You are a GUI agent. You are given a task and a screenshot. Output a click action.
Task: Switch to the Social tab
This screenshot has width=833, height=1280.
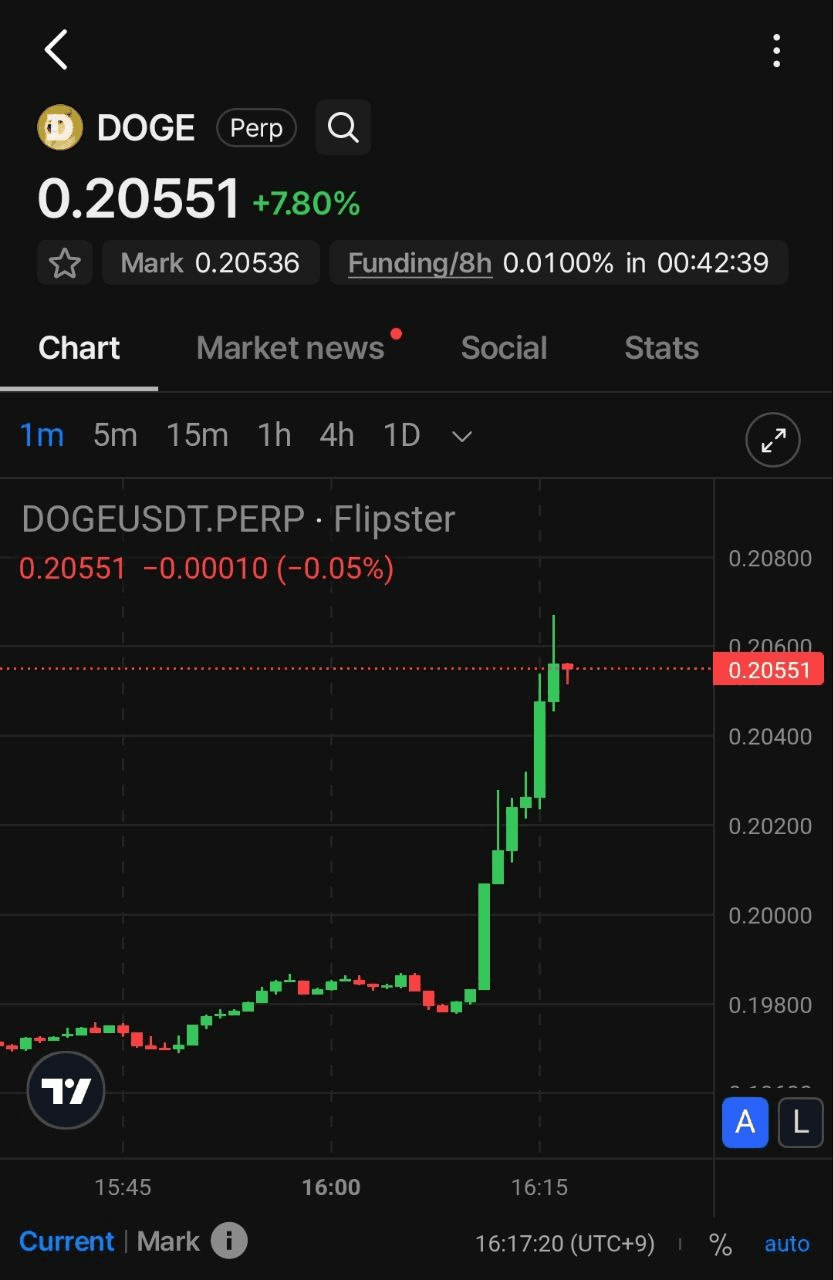503,348
